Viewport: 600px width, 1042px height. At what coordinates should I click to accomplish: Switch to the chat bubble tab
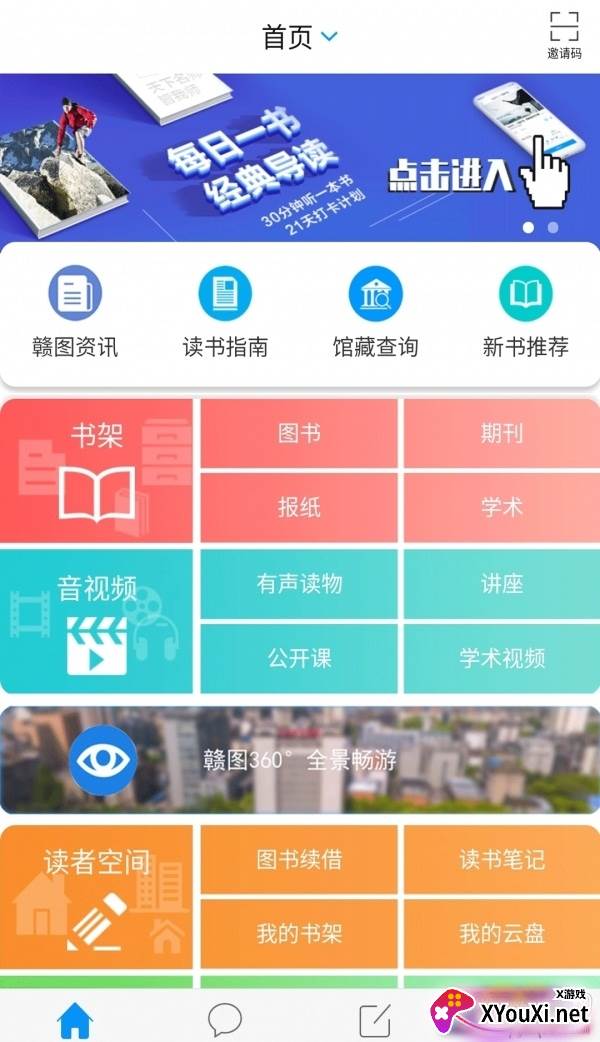pos(225,1019)
